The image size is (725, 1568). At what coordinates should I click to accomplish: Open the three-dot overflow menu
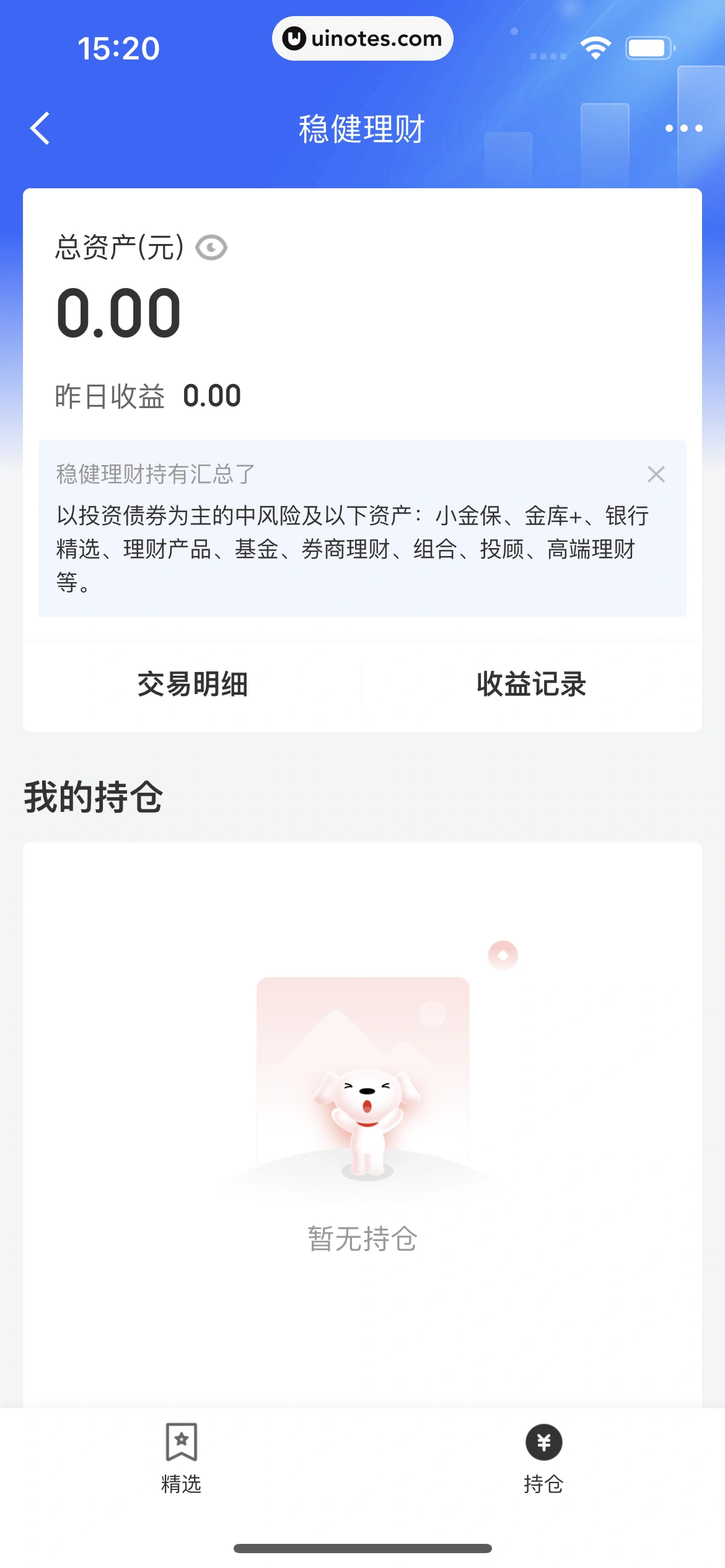[x=683, y=129]
